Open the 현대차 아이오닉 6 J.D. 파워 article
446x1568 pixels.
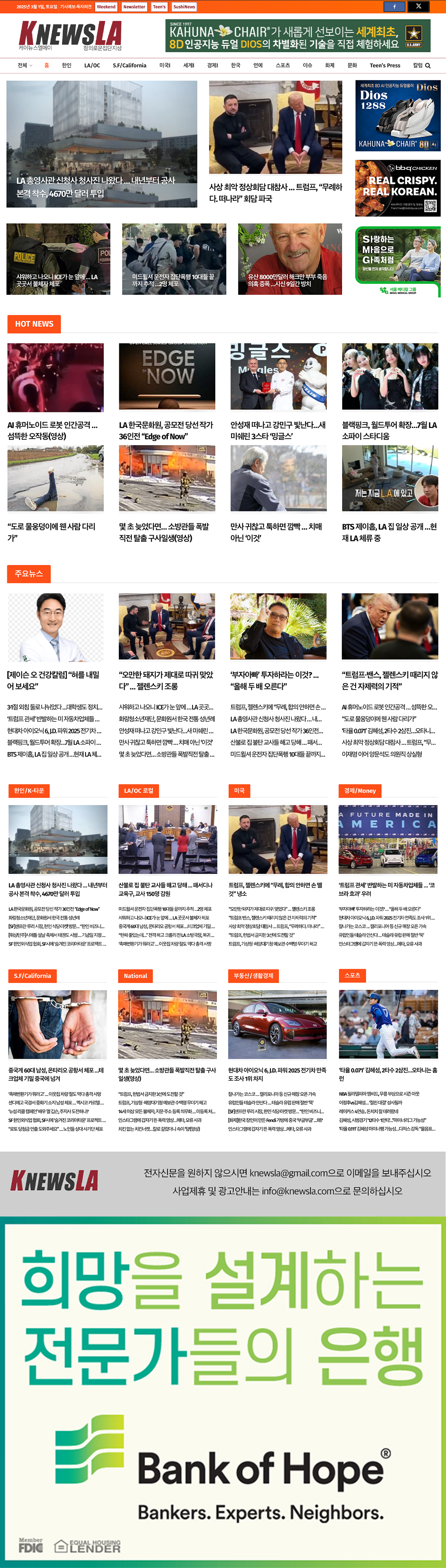click(x=277, y=1075)
